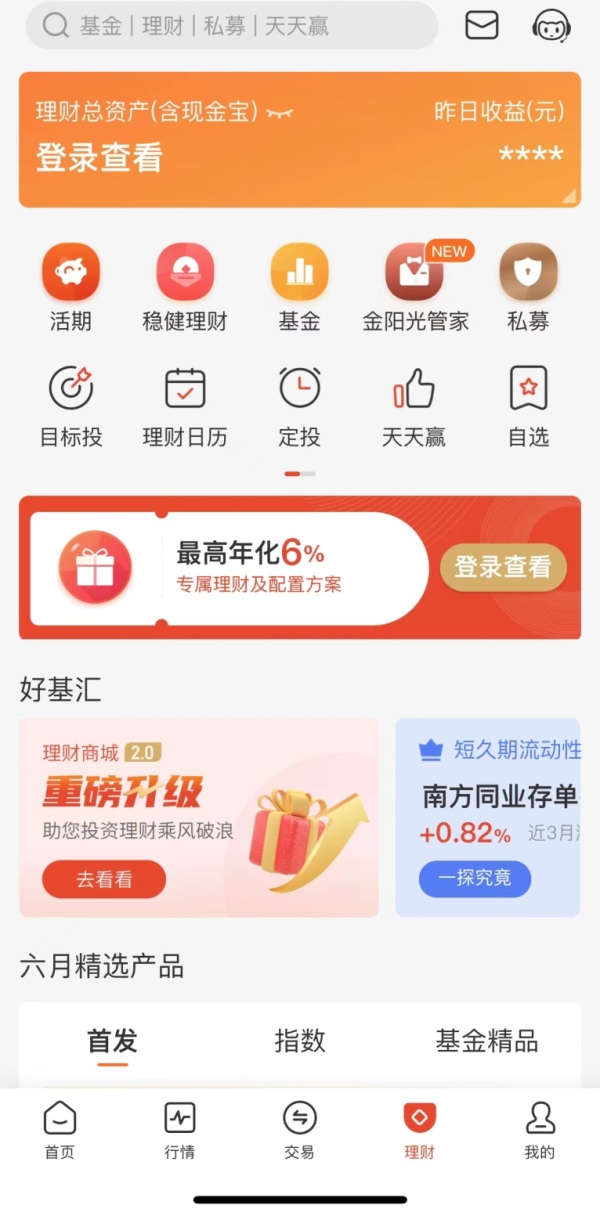Open the customer service robot icon
The image size is (600, 1216).
tap(551, 25)
